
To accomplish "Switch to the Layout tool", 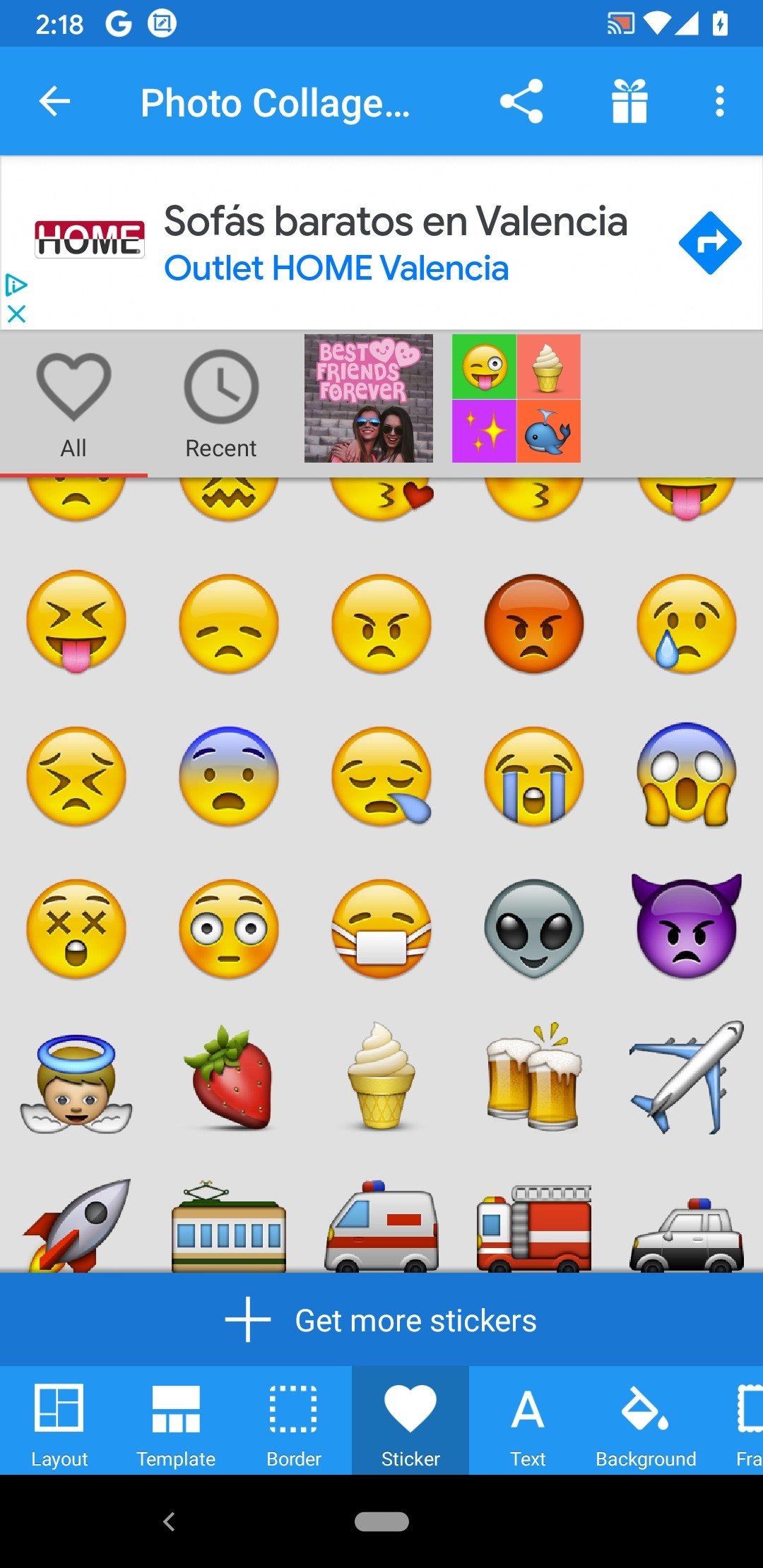I will (x=59, y=1421).
